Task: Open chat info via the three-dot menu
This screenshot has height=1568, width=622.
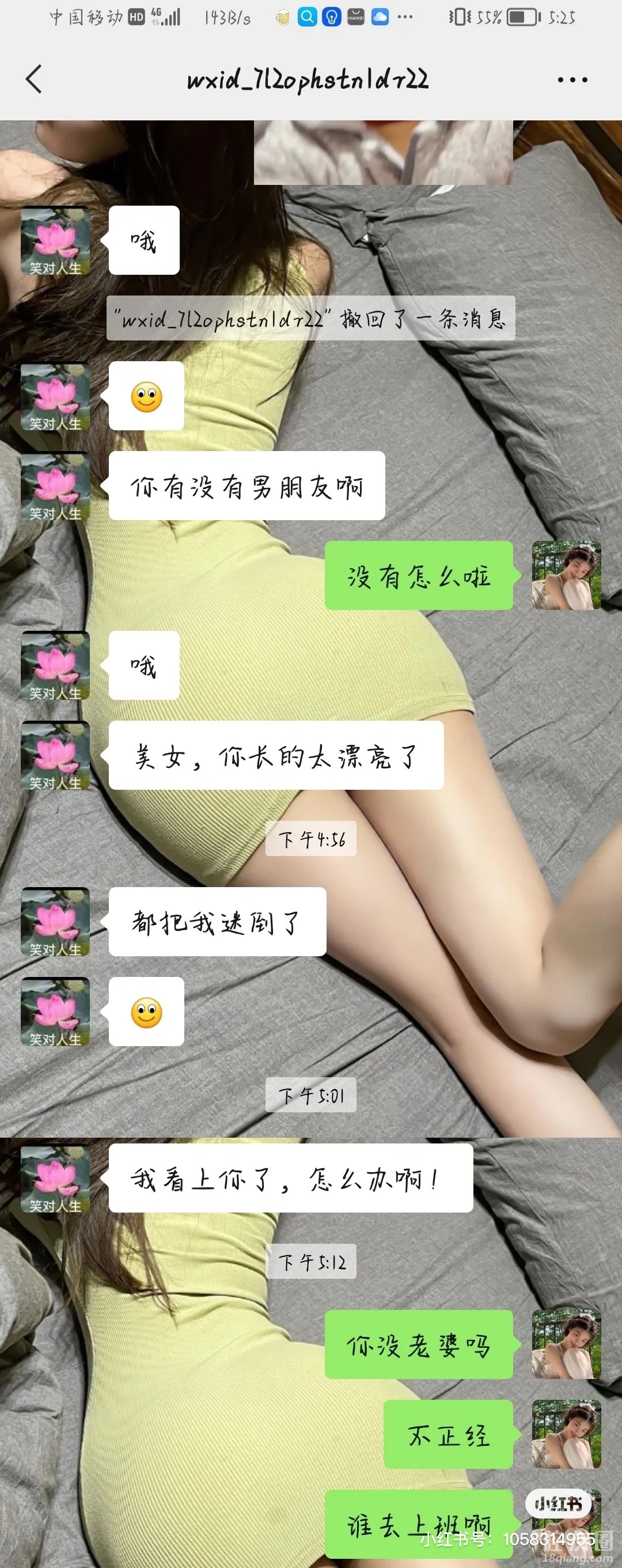Action: [x=572, y=79]
